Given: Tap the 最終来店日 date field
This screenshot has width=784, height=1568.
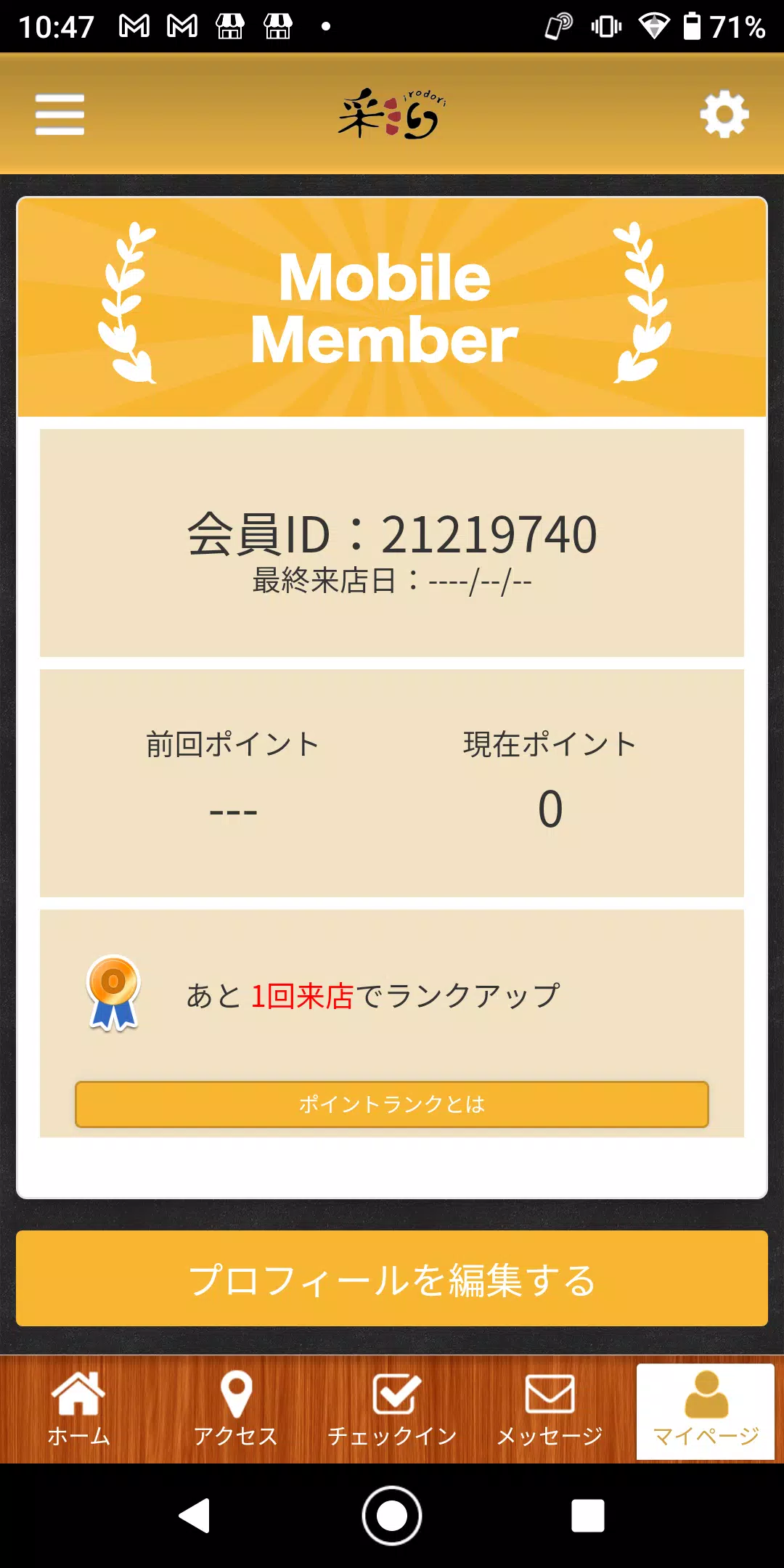Looking at the screenshot, I should point(392,579).
